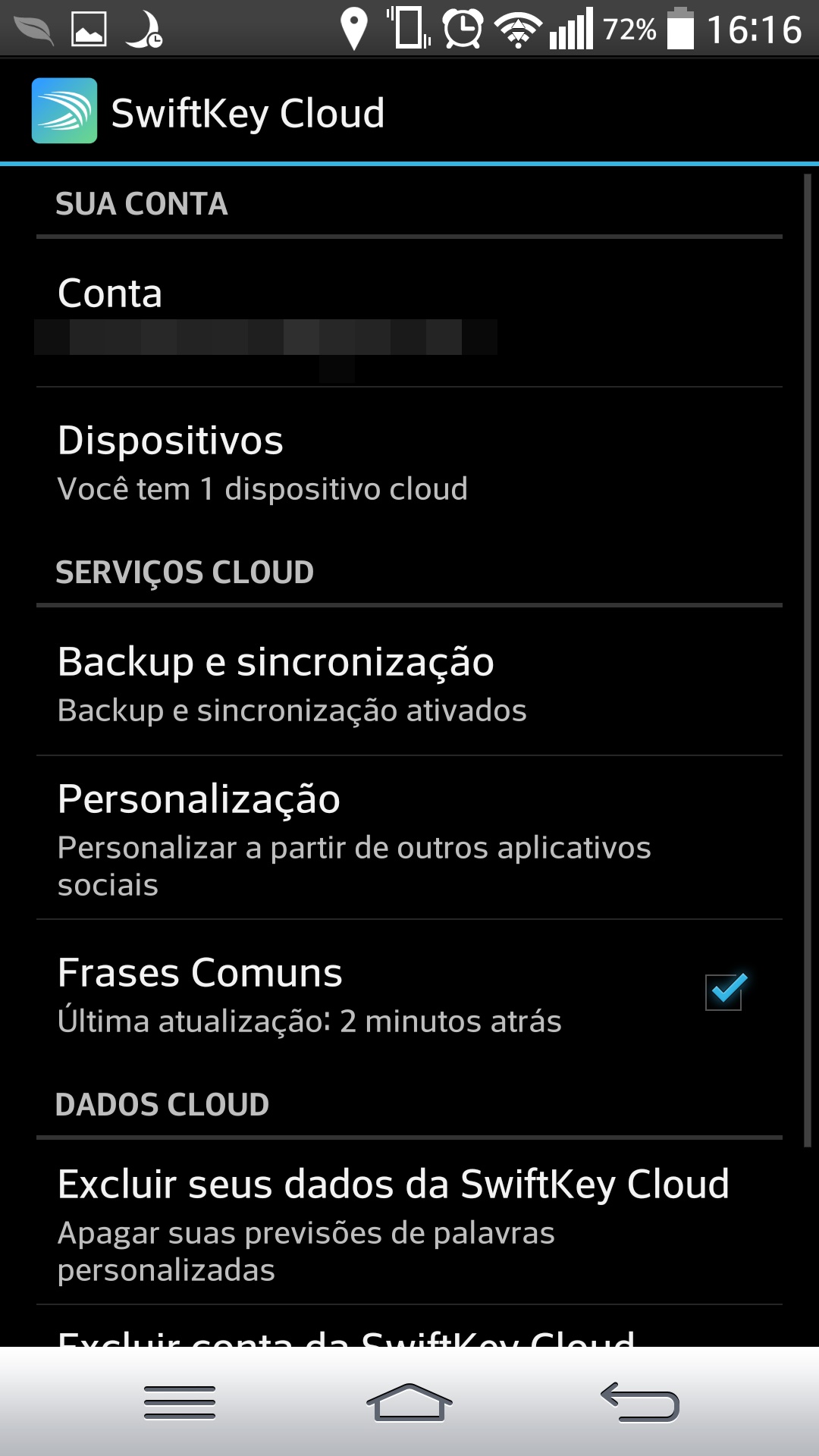Screen dimensions: 819x1456
Task: Open the system menu button
Action: (x=180, y=1402)
